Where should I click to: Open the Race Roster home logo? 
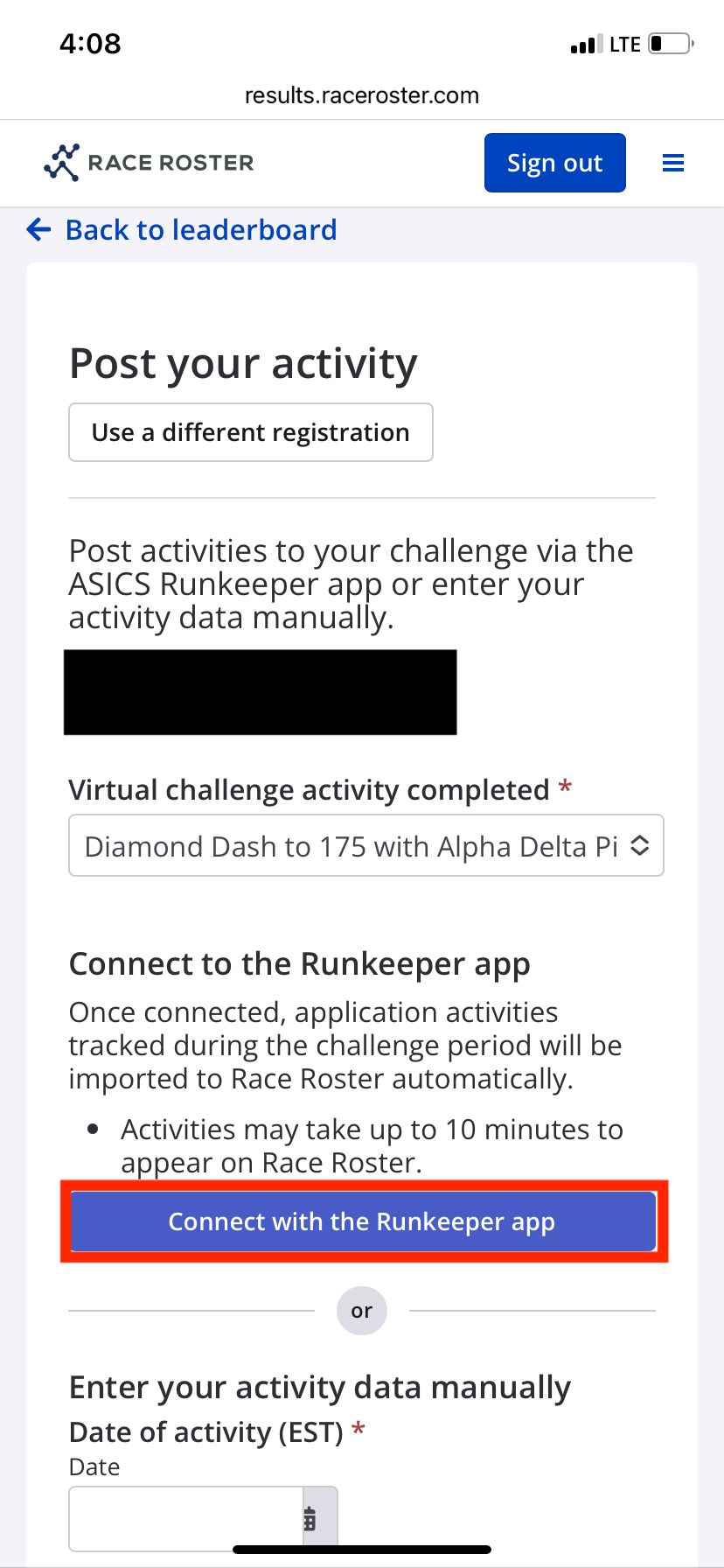click(x=150, y=163)
